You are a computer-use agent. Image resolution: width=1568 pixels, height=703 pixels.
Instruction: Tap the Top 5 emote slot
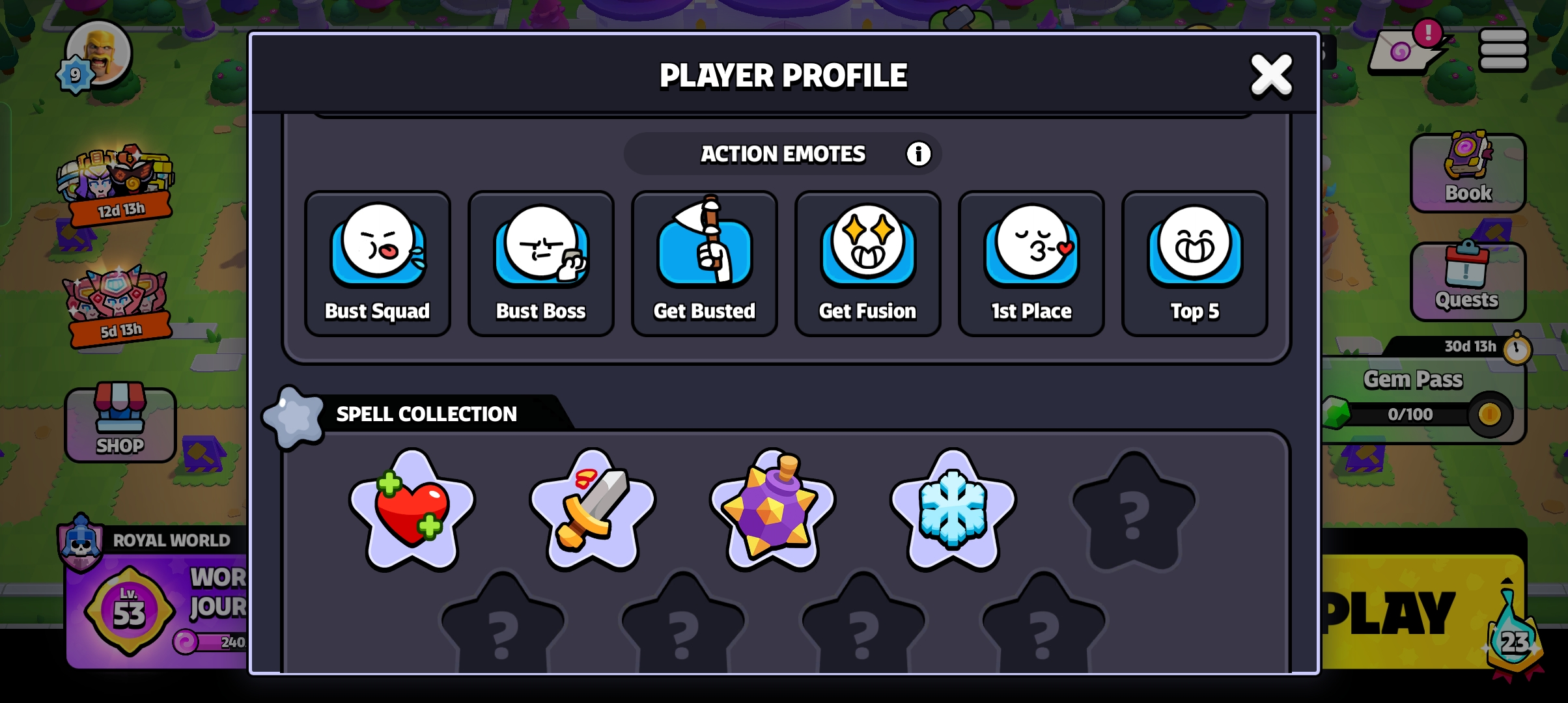[1195, 264]
